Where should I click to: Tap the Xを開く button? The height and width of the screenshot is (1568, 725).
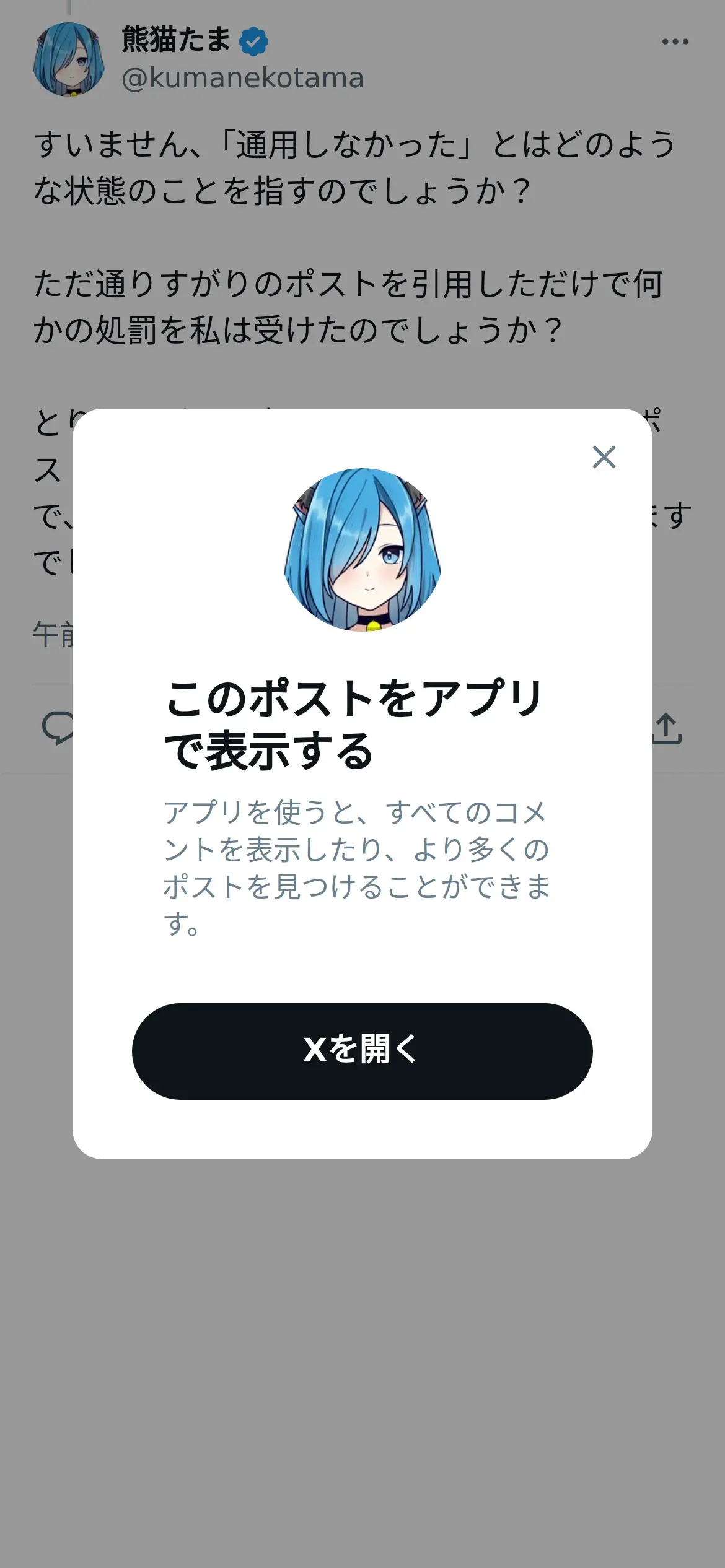coord(362,1051)
